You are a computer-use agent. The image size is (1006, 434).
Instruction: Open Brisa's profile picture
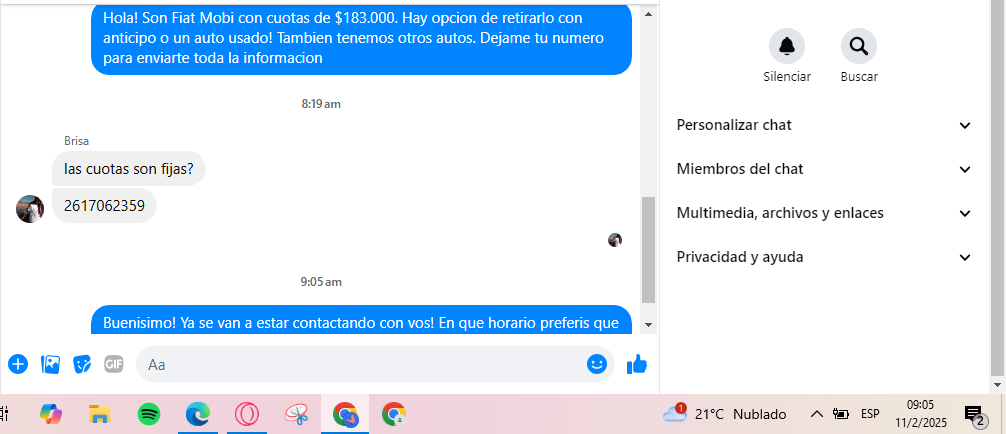click(30, 209)
